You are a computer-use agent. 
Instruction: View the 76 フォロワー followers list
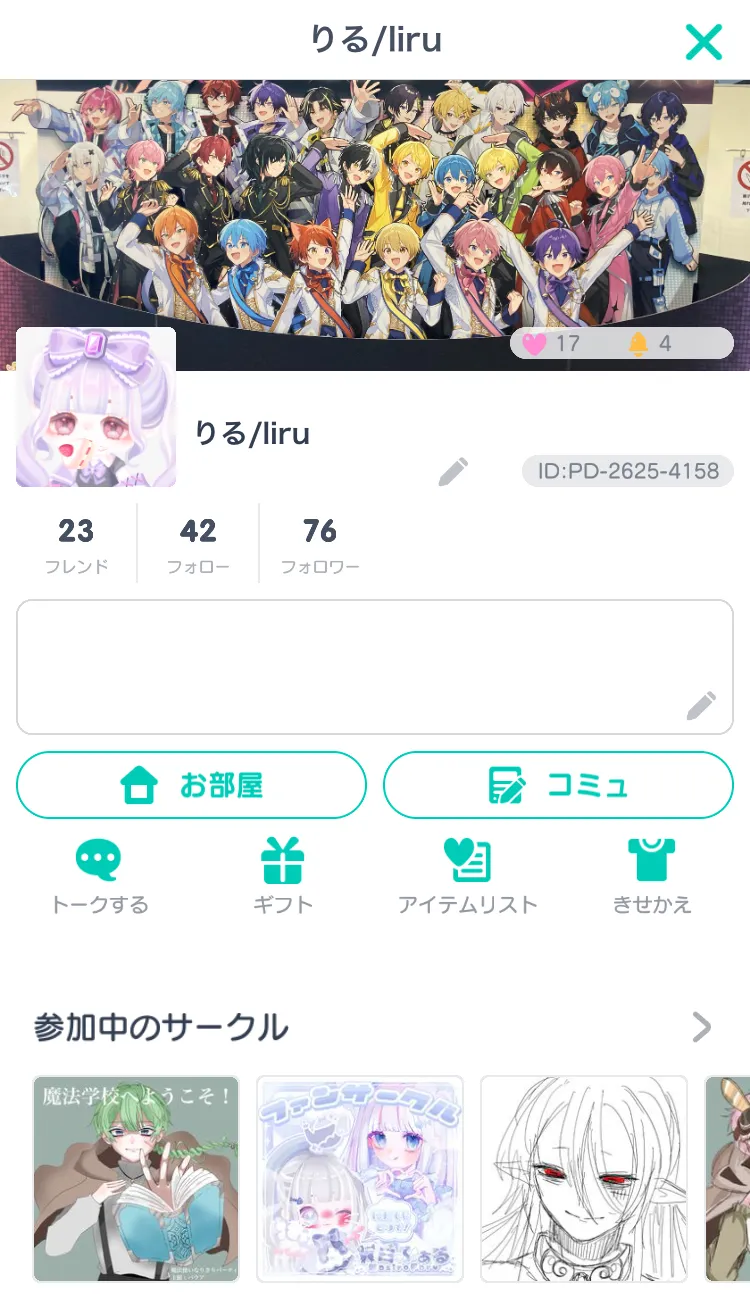click(x=320, y=544)
